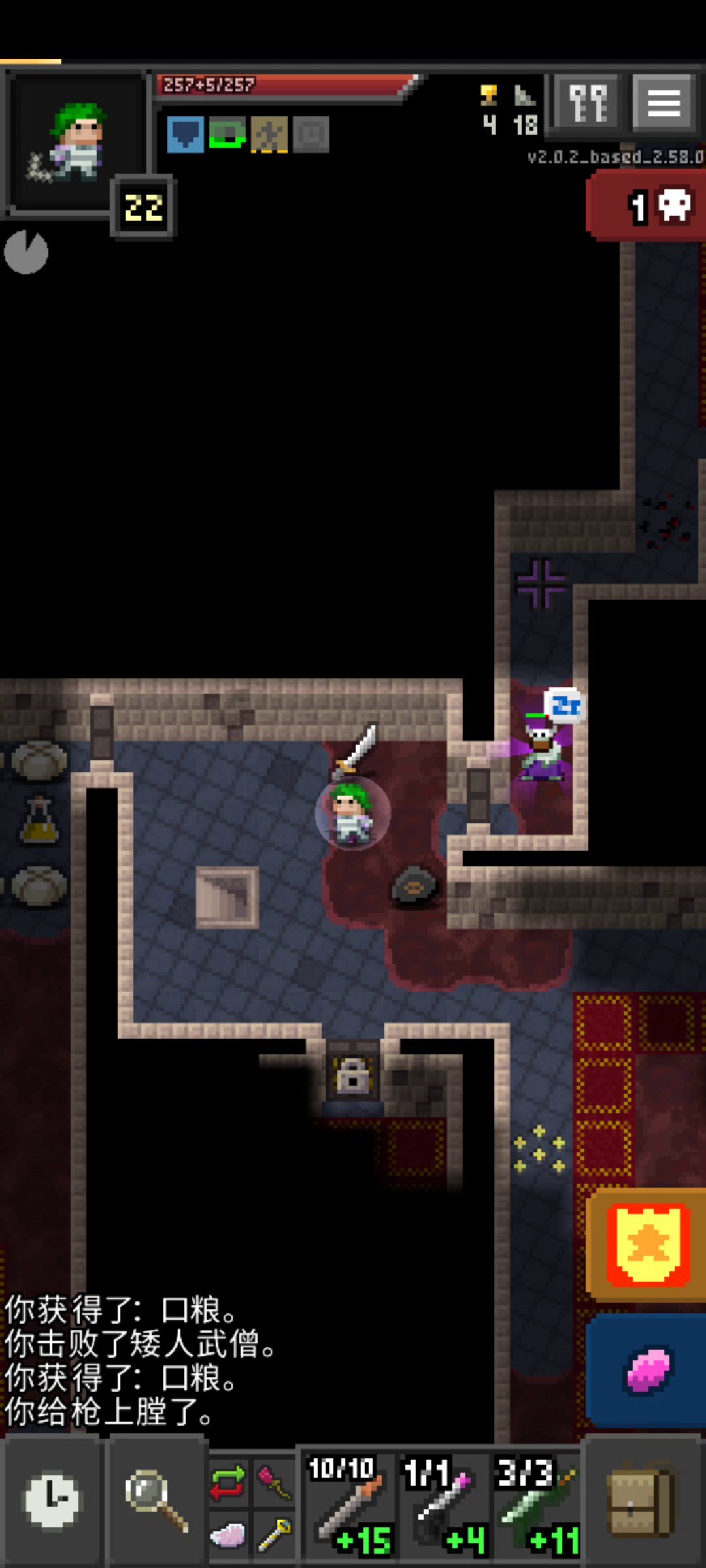View the blue shield buff icon
The image size is (706, 1568).
click(186, 134)
